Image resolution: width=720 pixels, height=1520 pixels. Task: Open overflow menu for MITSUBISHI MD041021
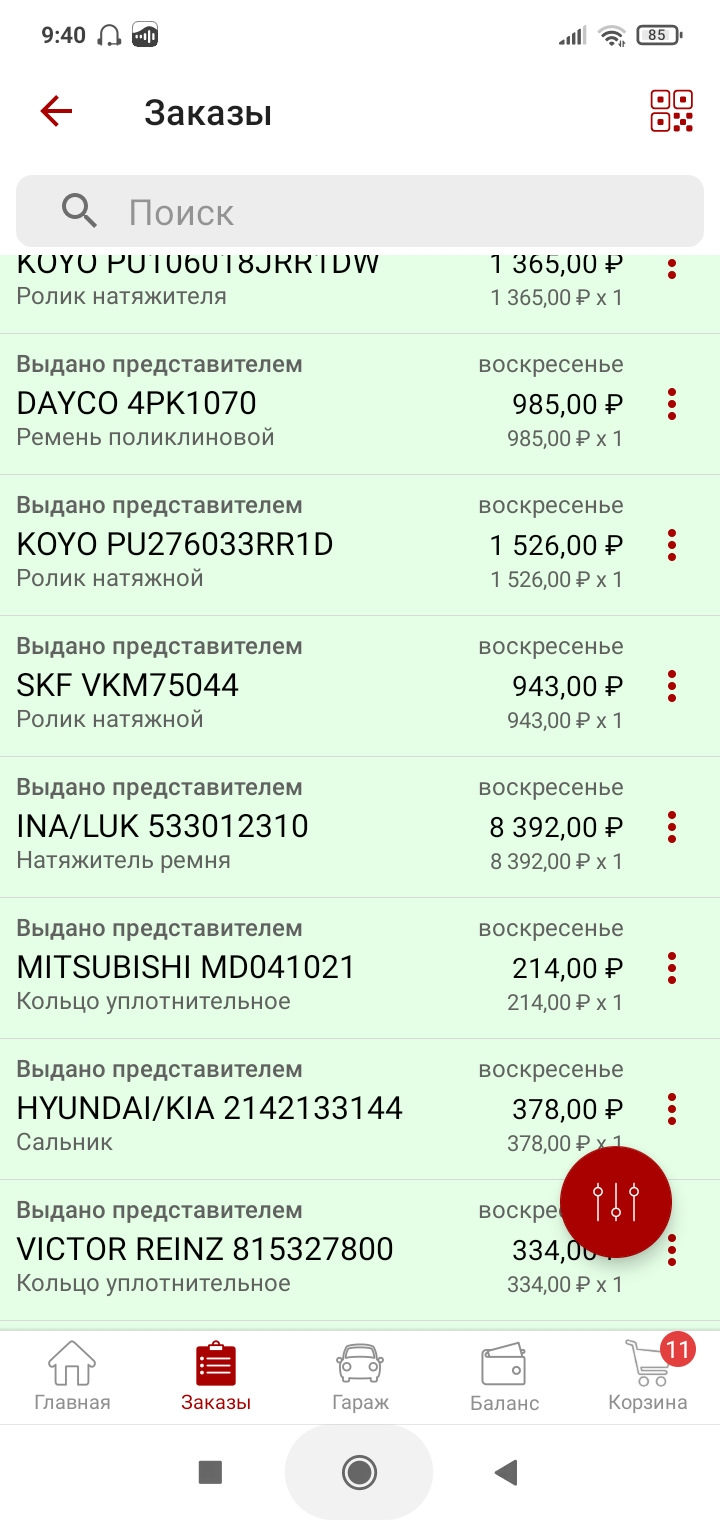point(672,968)
